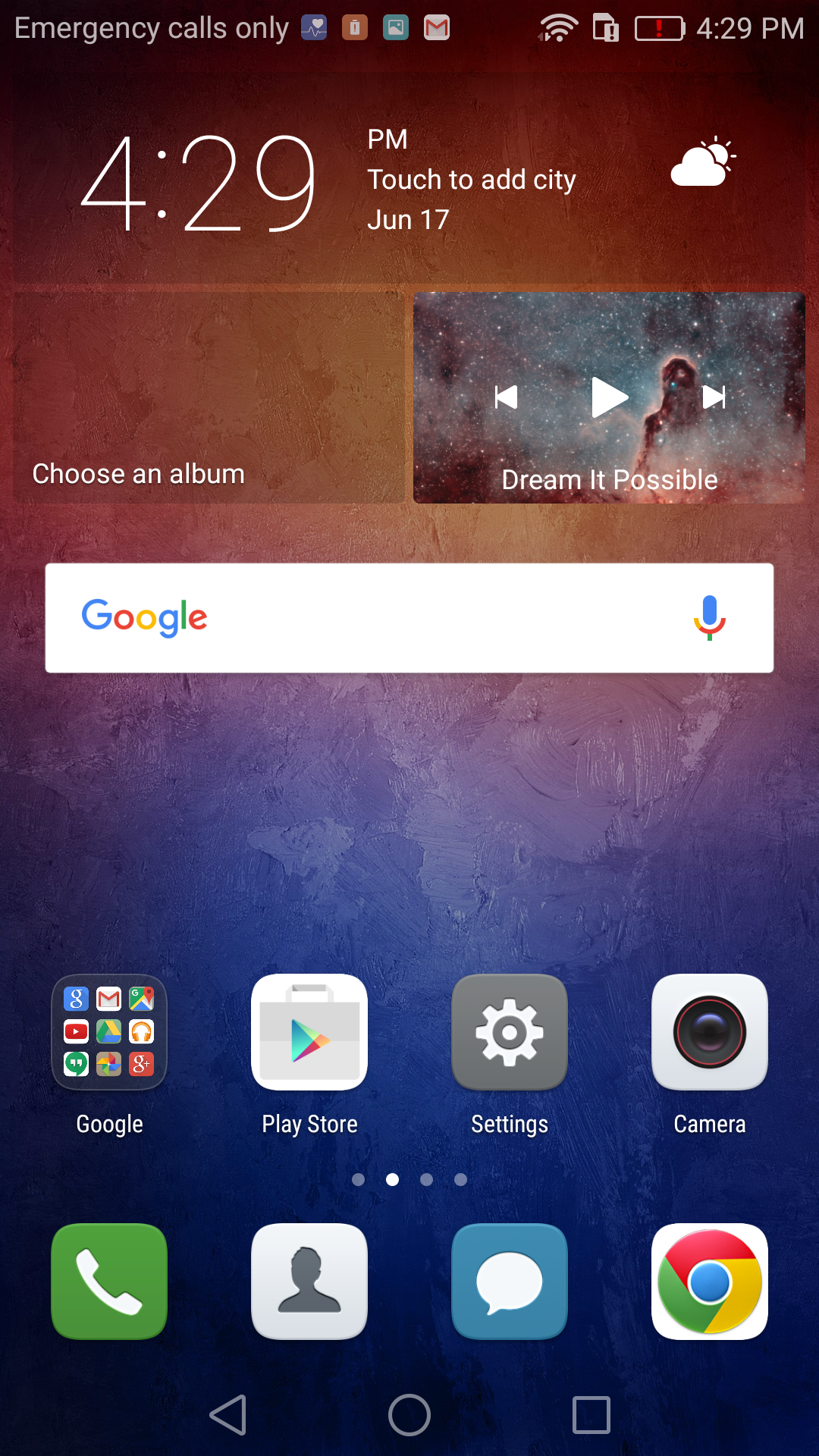Open the Settings app

pyautogui.click(x=510, y=1033)
